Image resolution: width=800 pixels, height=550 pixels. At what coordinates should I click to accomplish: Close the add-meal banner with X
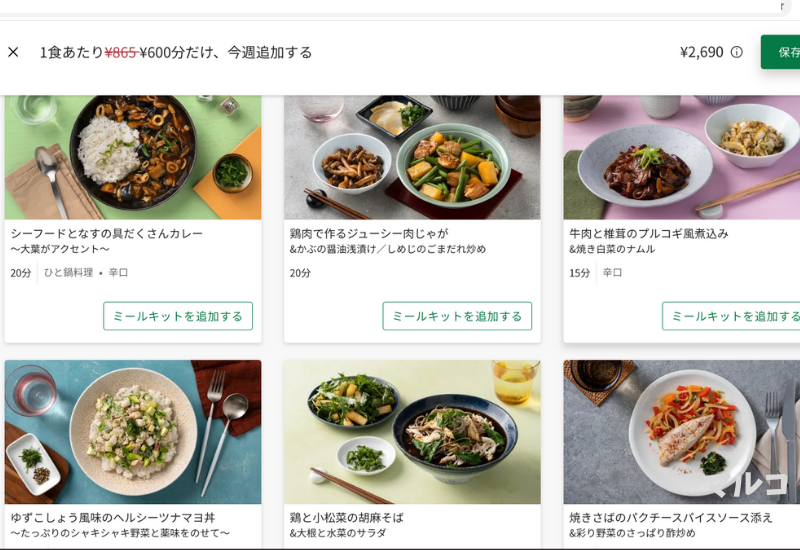point(13,52)
